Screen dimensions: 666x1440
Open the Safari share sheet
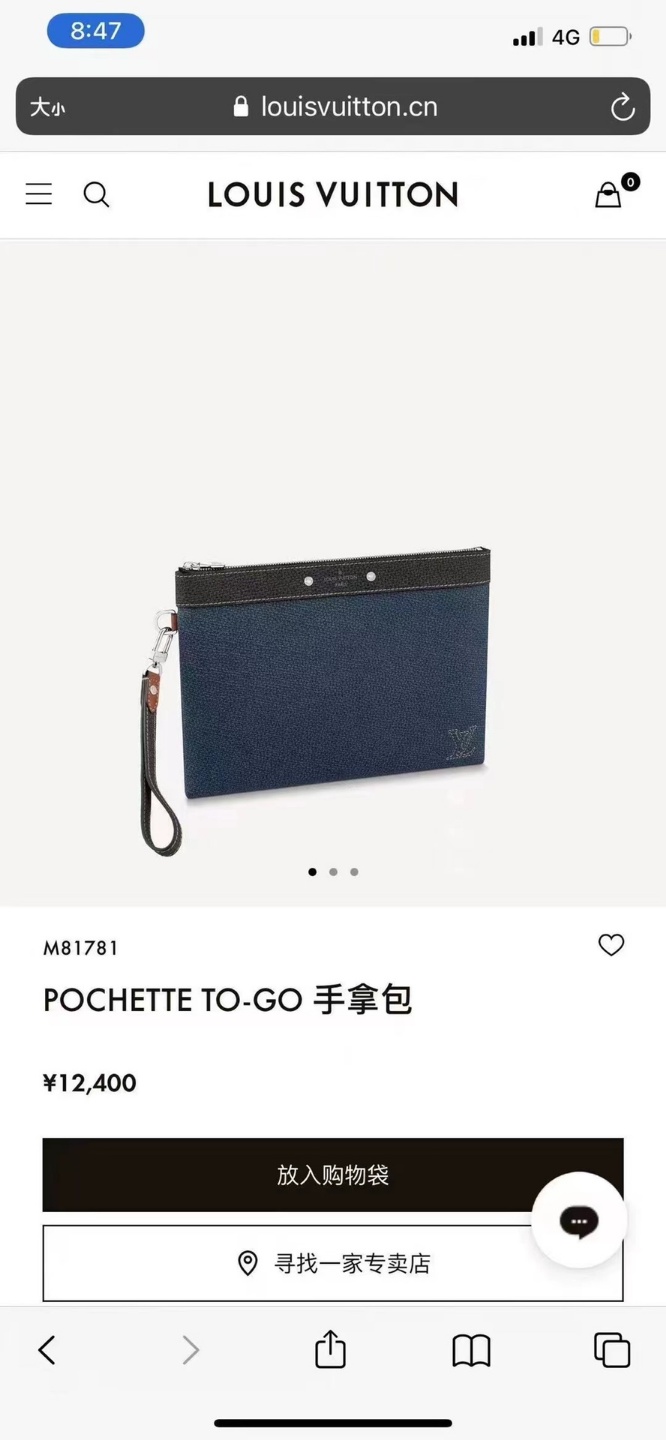(x=330, y=1350)
